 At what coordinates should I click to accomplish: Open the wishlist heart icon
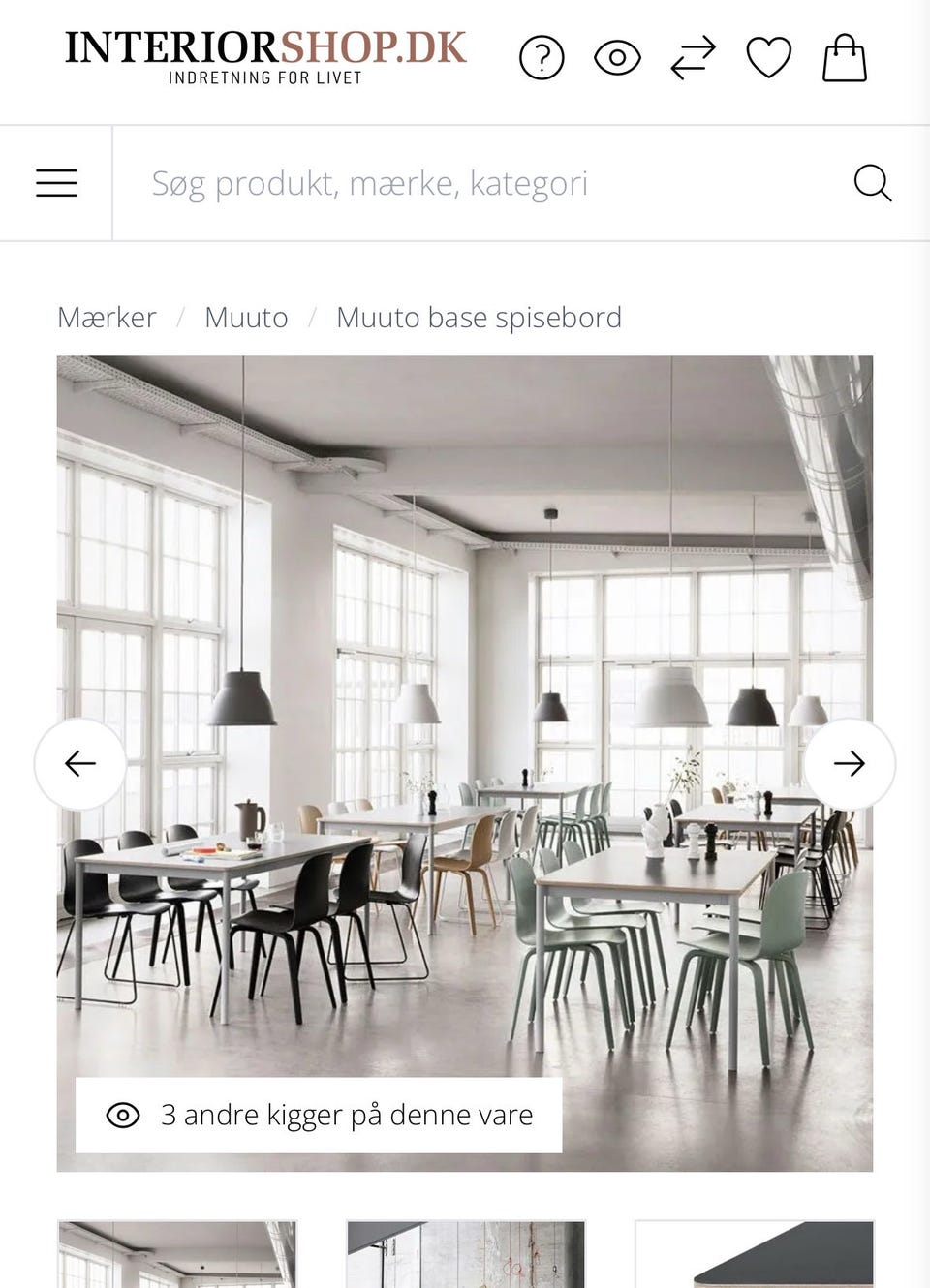tap(768, 58)
